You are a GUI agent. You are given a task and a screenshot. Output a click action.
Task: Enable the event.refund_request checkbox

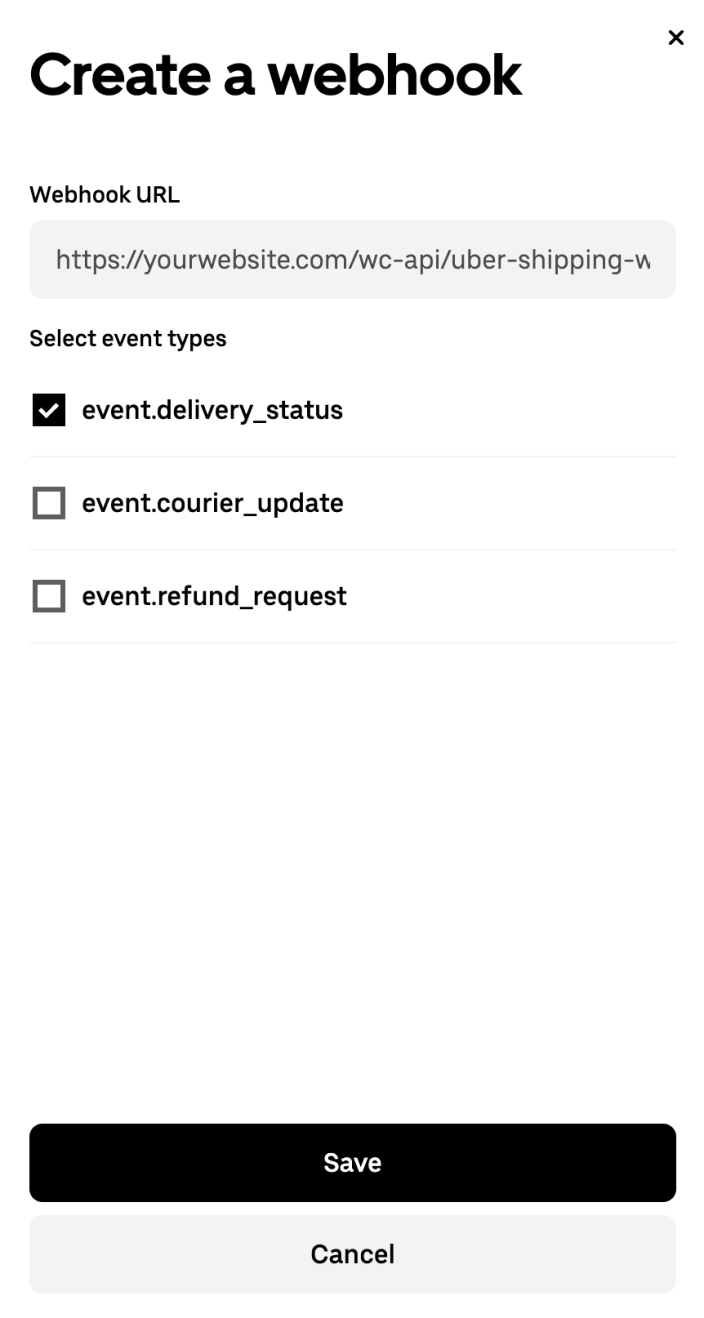coord(49,596)
